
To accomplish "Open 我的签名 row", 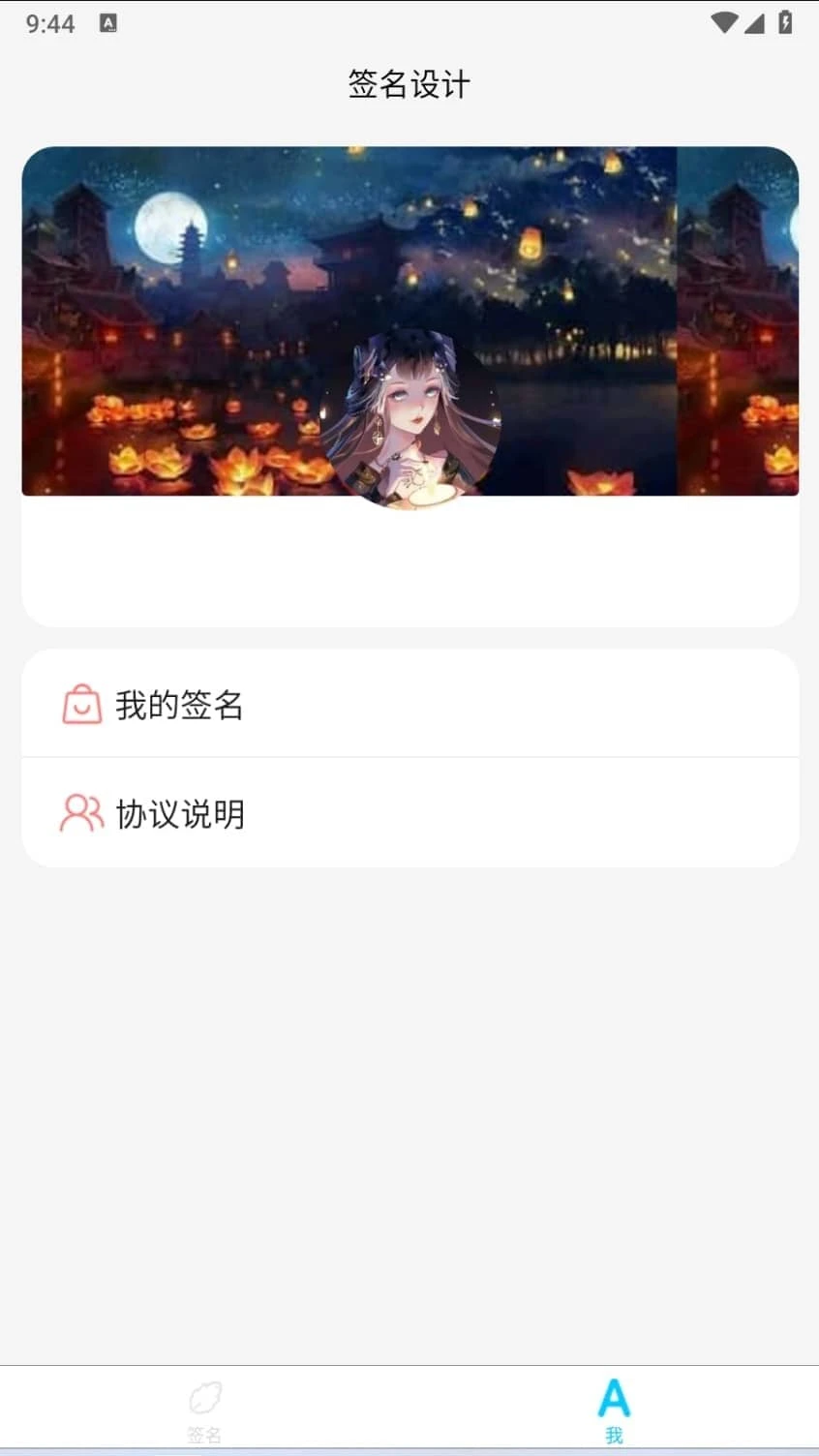I will pyautogui.click(x=409, y=705).
